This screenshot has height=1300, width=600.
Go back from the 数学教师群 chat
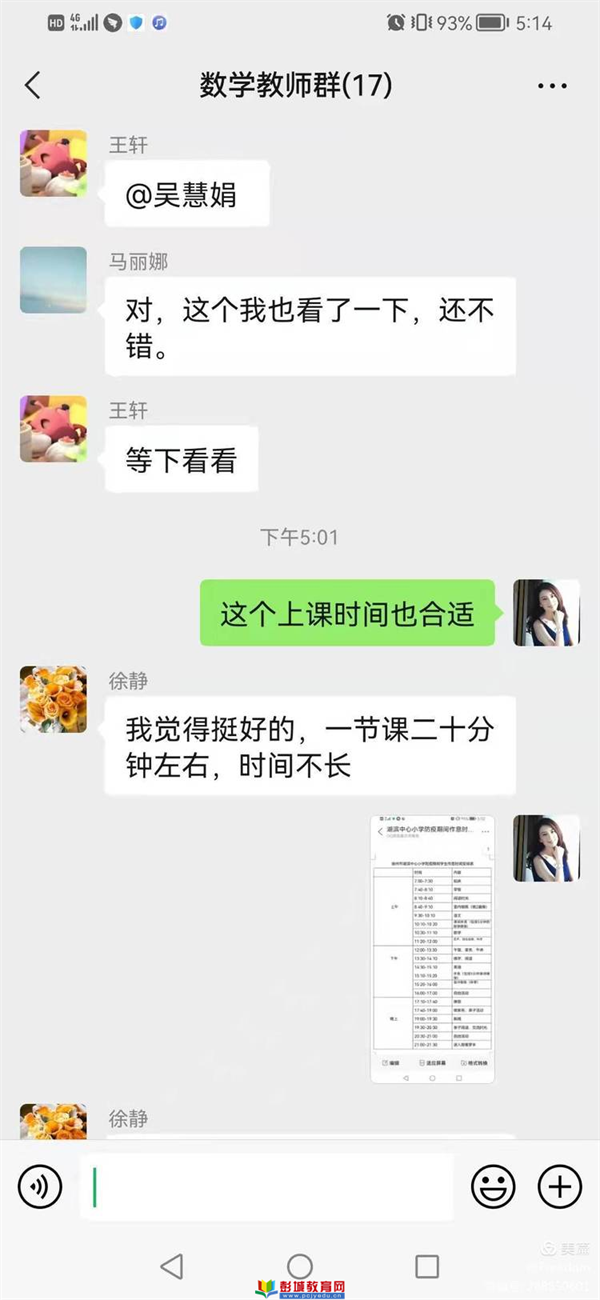click(33, 86)
